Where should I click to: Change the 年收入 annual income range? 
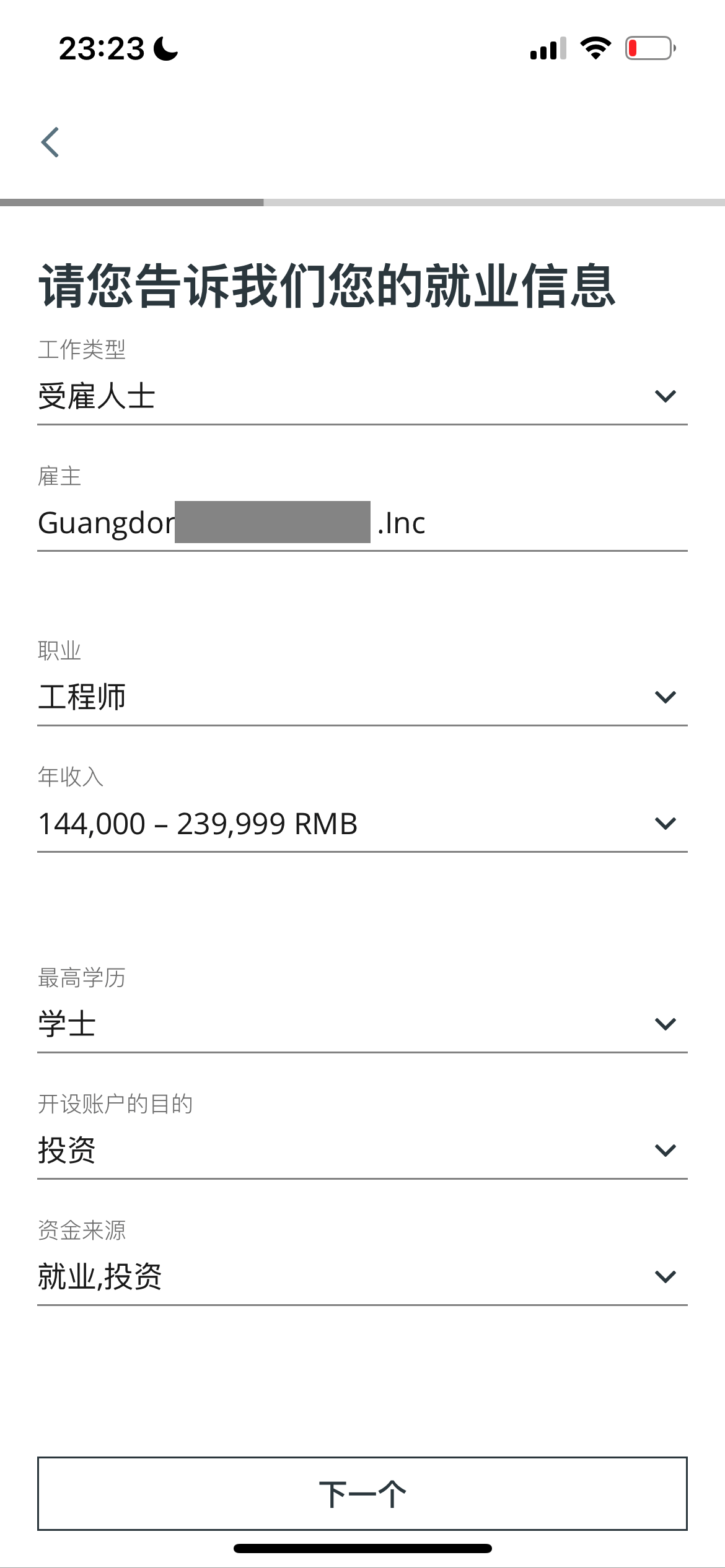pos(362,824)
